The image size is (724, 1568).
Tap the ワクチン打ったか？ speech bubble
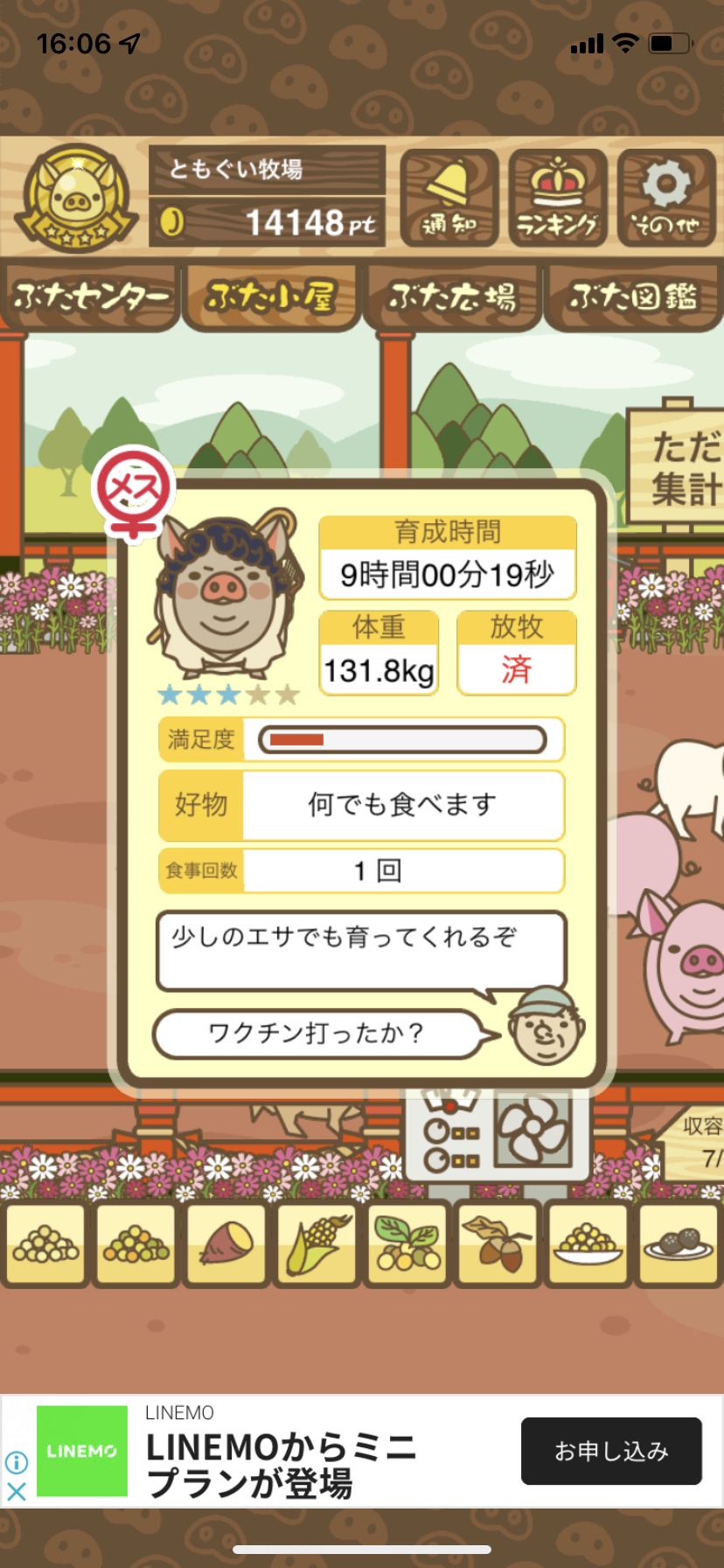pyautogui.click(x=317, y=1033)
